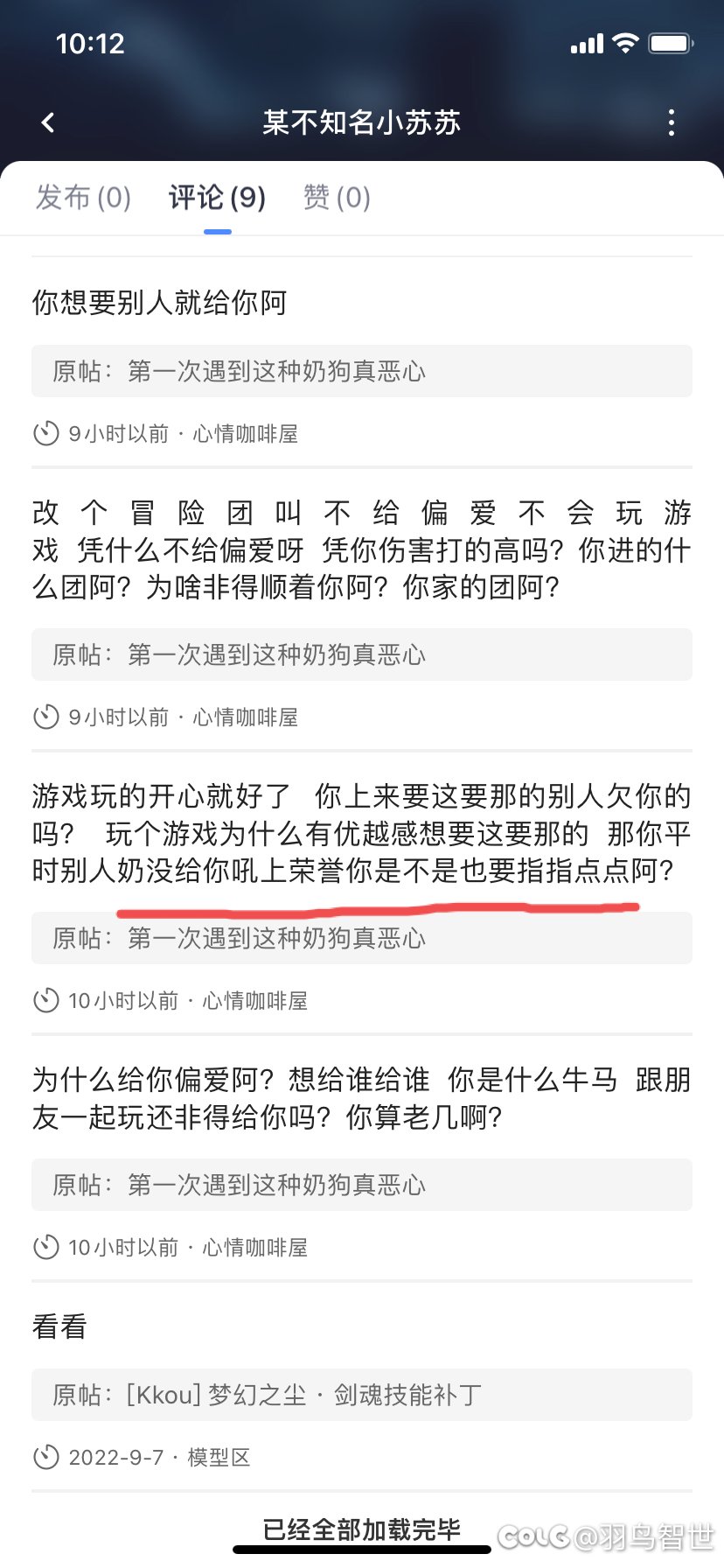Viewport: 724px width, 1568px height.
Task: Open original post under 你想要别人就给你阿
Action: click(x=362, y=371)
